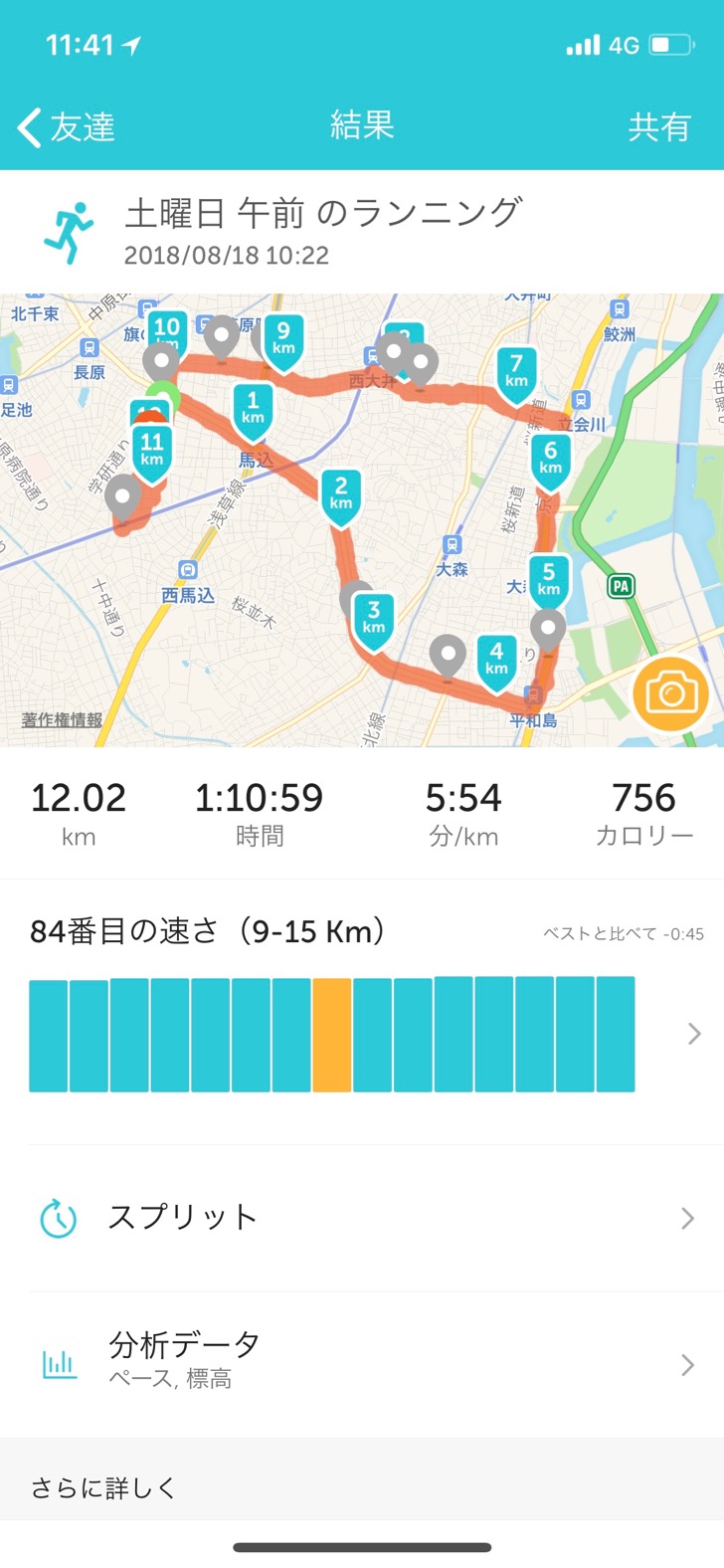The width and height of the screenshot is (724, 1568).
Task: Select the orange bar in ranking chart
Action: [x=331, y=1035]
